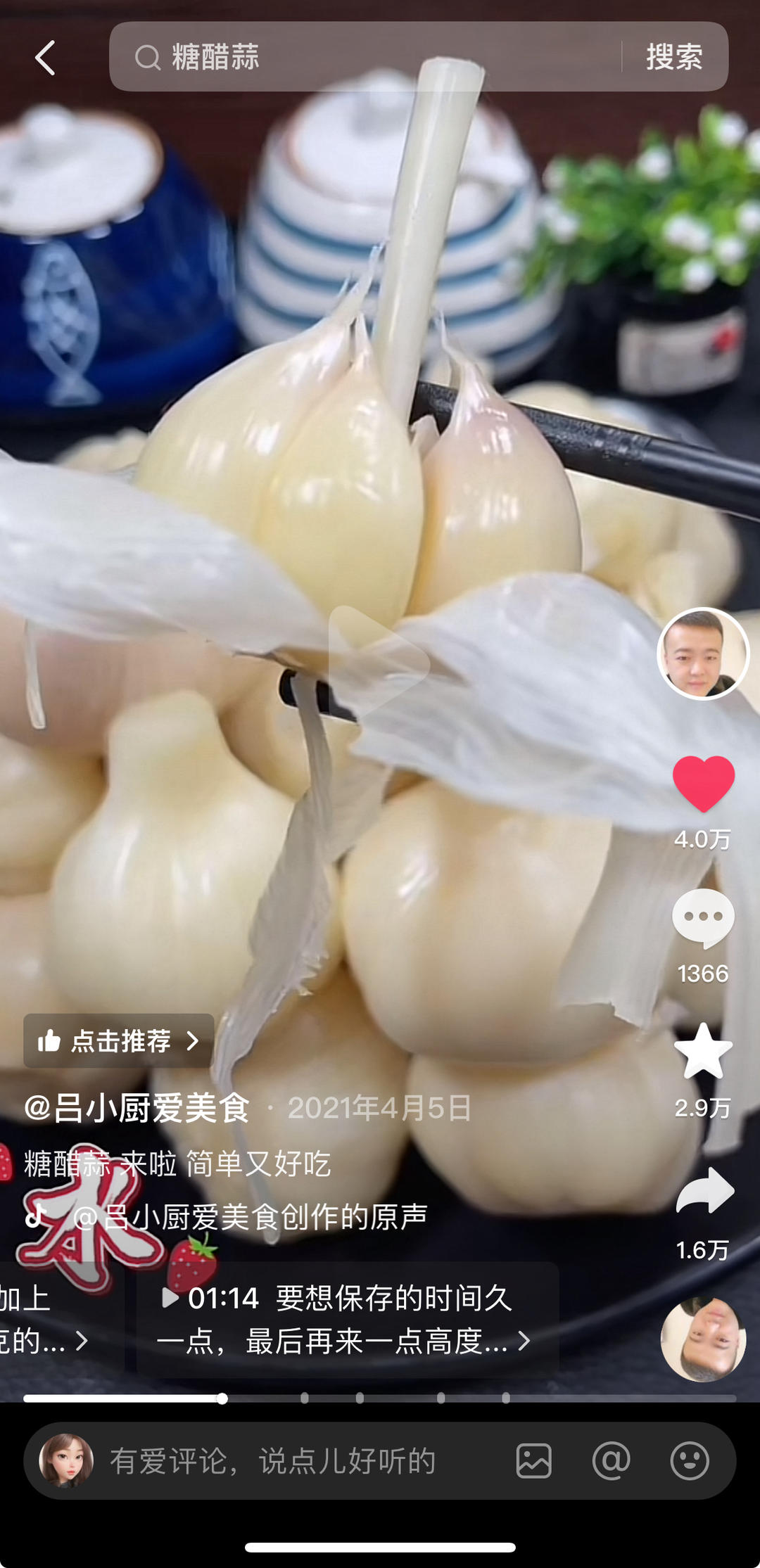Seek on the video progress bar
The image size is (760, 1568).
click(x=380, y=1398)
